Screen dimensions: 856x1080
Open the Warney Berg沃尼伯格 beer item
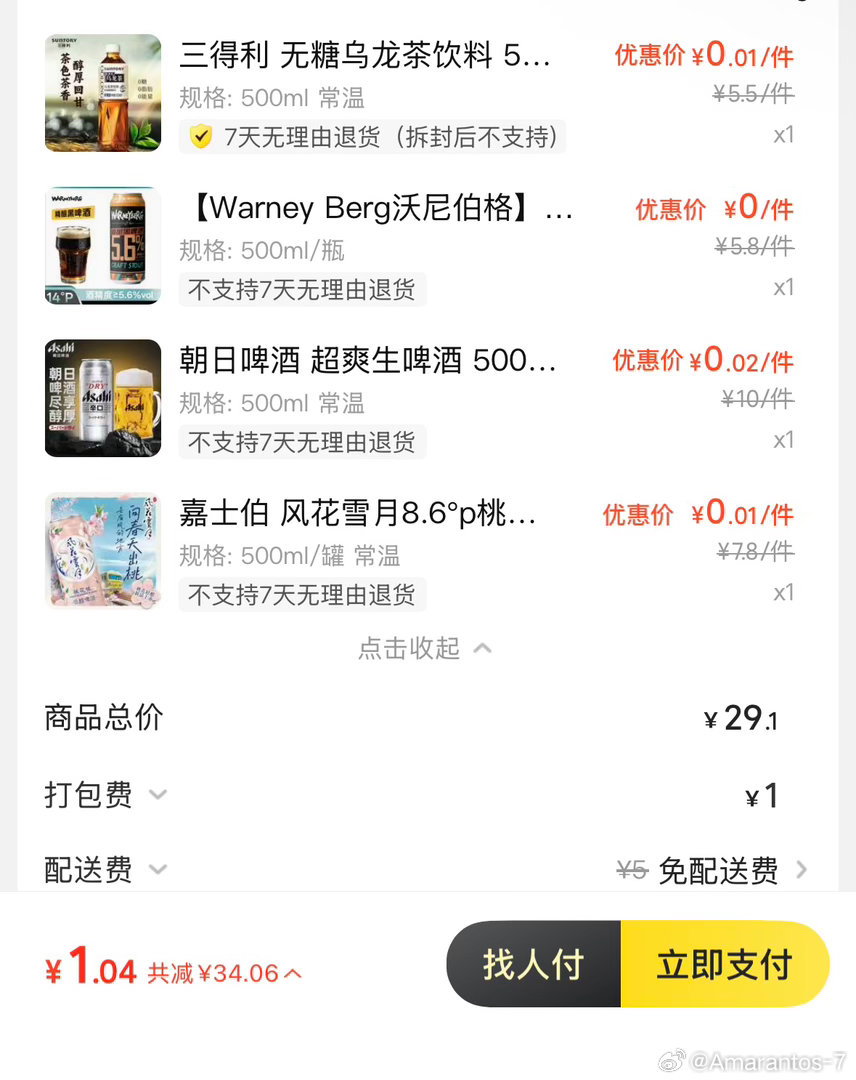tap(380, 208)
